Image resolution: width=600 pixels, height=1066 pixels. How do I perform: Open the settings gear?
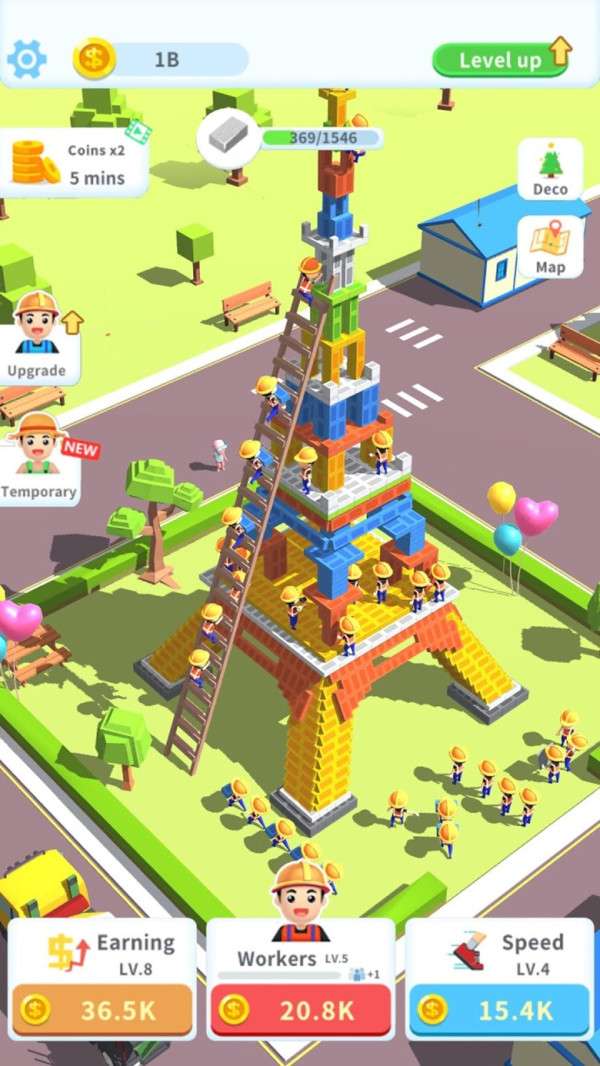[27, 60]
